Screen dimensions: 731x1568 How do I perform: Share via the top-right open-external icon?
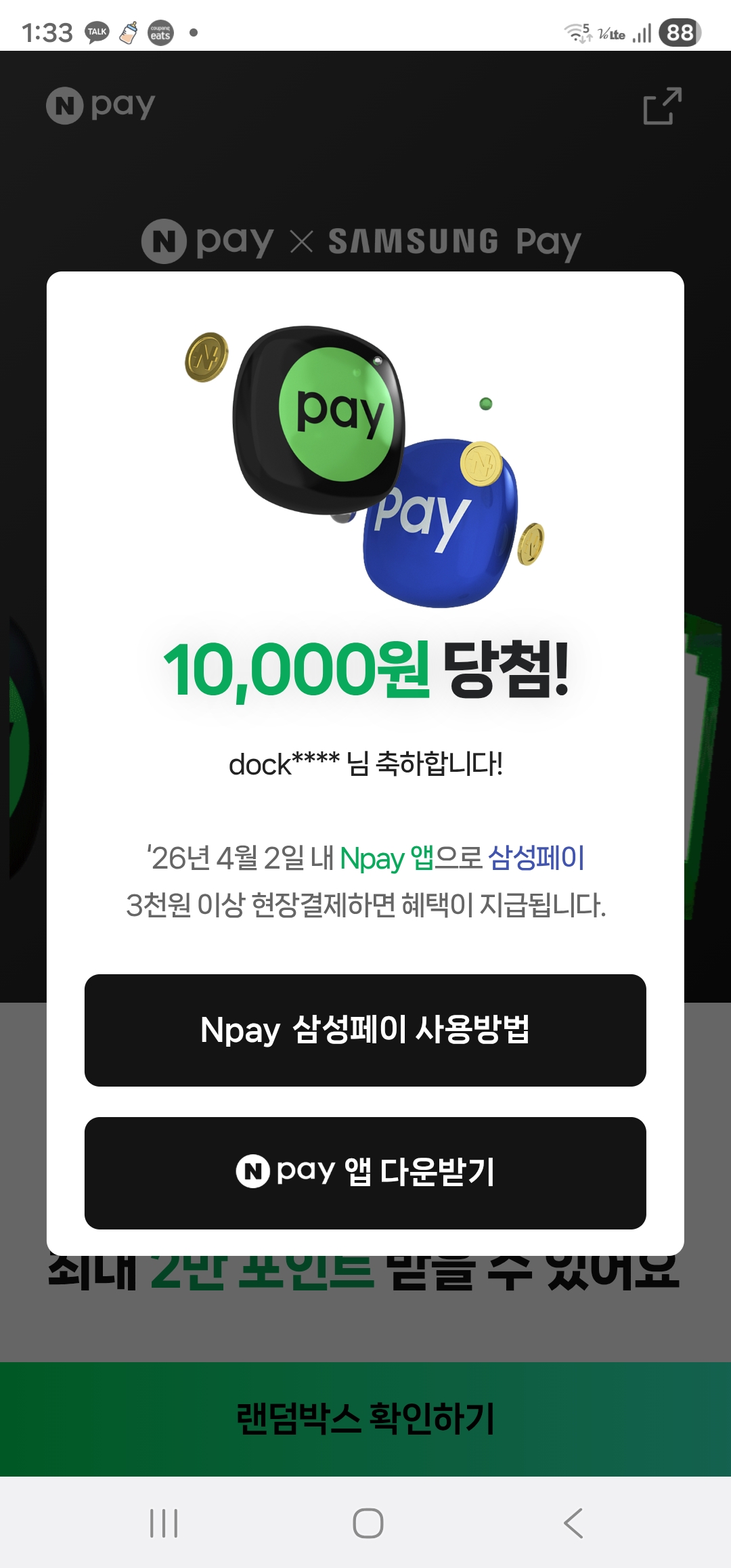[x=662, y=106]
